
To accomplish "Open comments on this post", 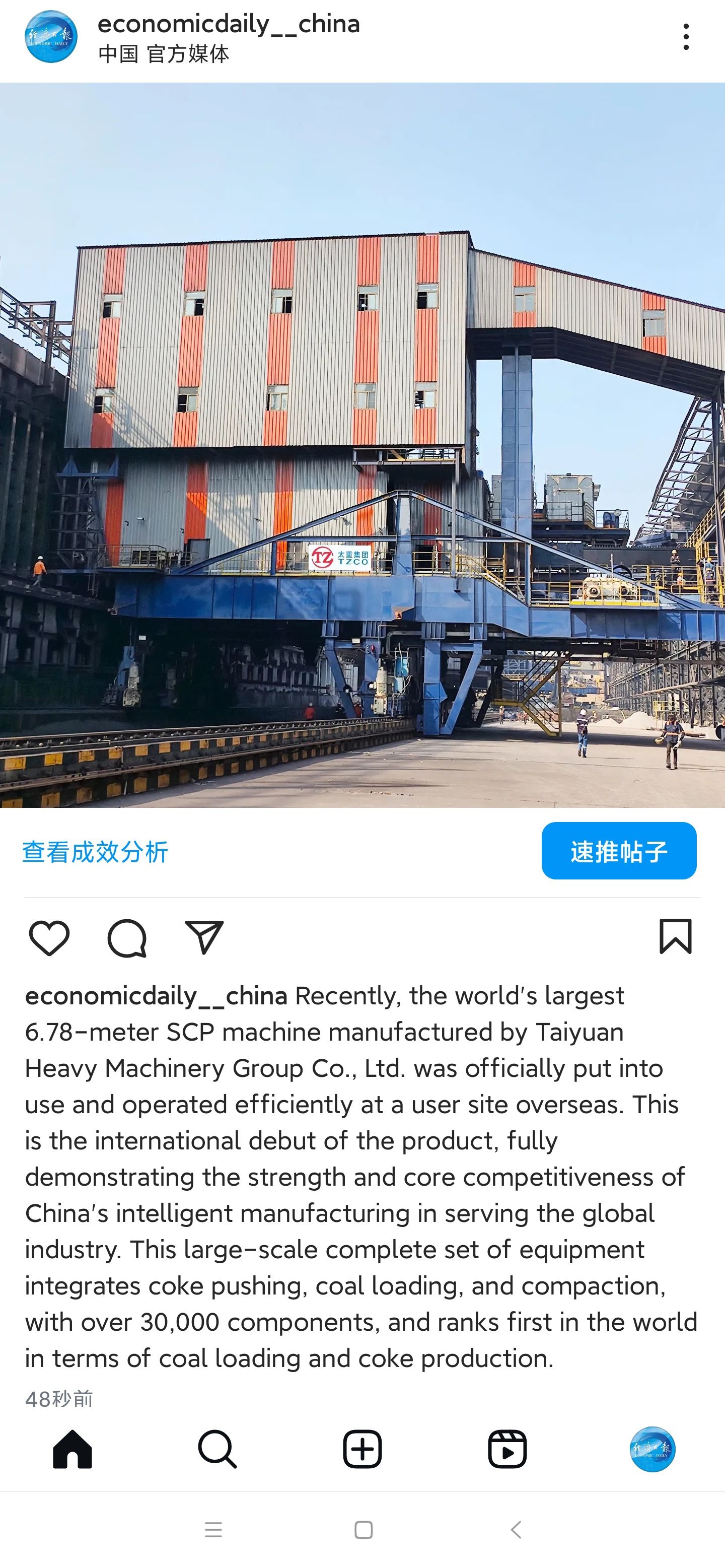I will 126,937.
